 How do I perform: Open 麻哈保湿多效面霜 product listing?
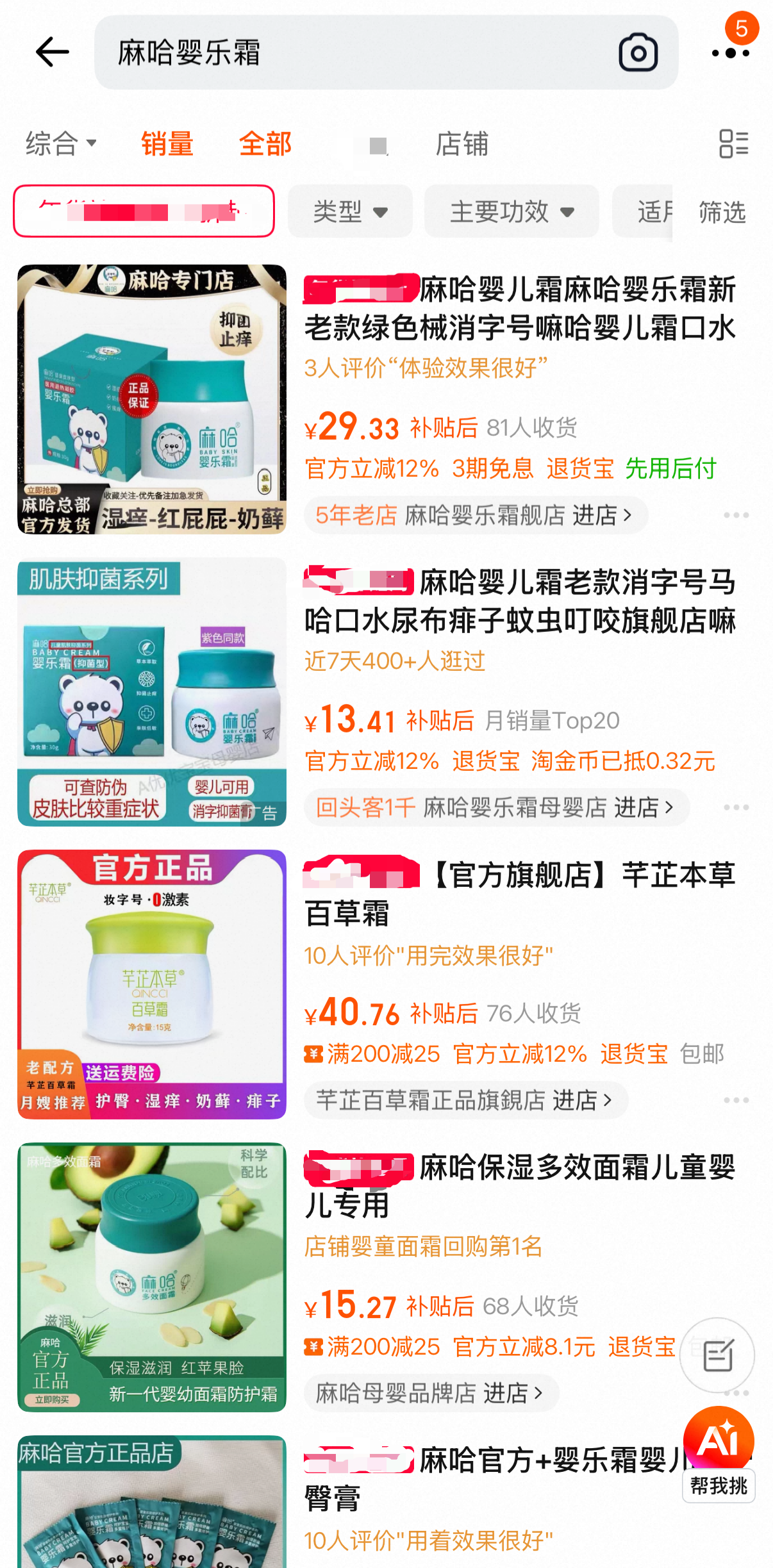coord(519,1185)
